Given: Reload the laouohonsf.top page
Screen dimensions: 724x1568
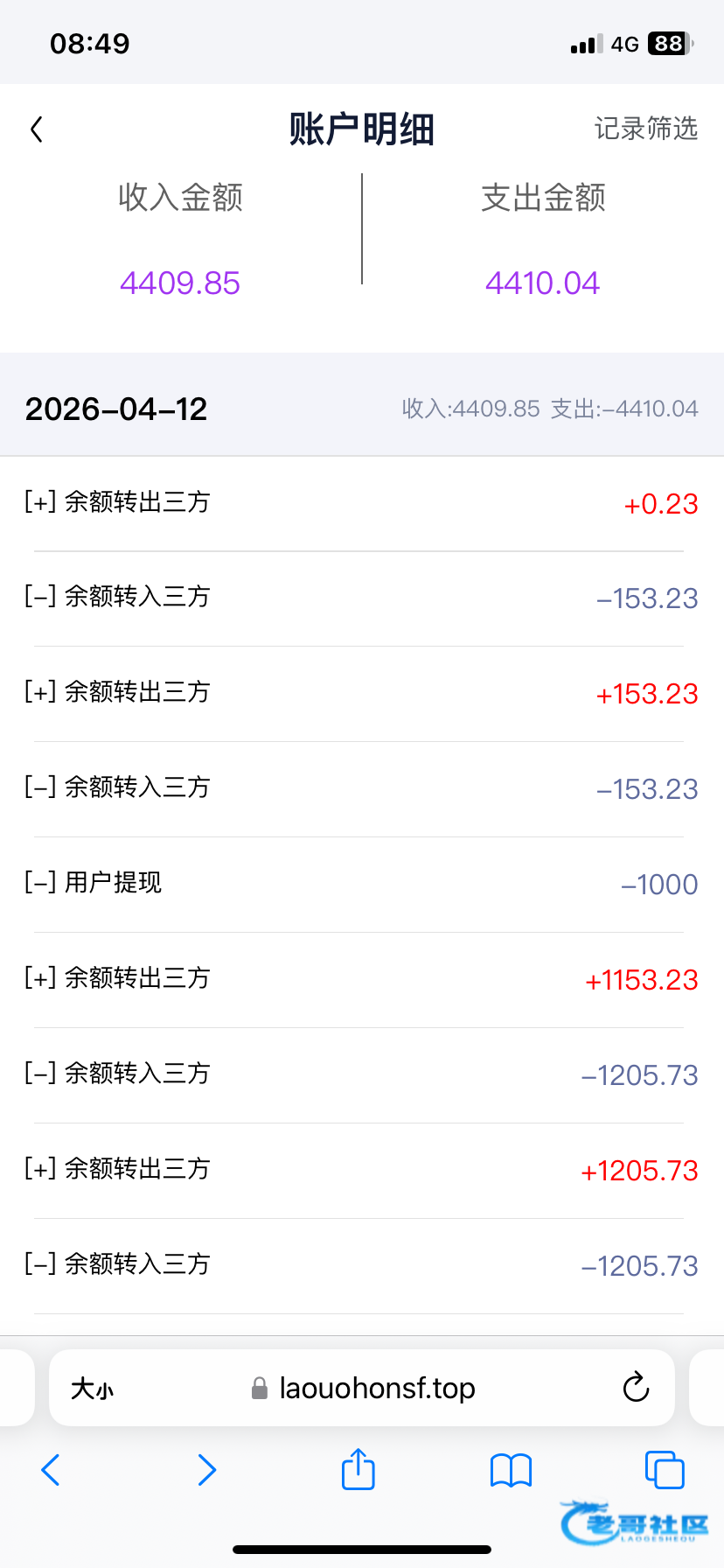Looking at the screenshot, I should (x=636, y=1387).
